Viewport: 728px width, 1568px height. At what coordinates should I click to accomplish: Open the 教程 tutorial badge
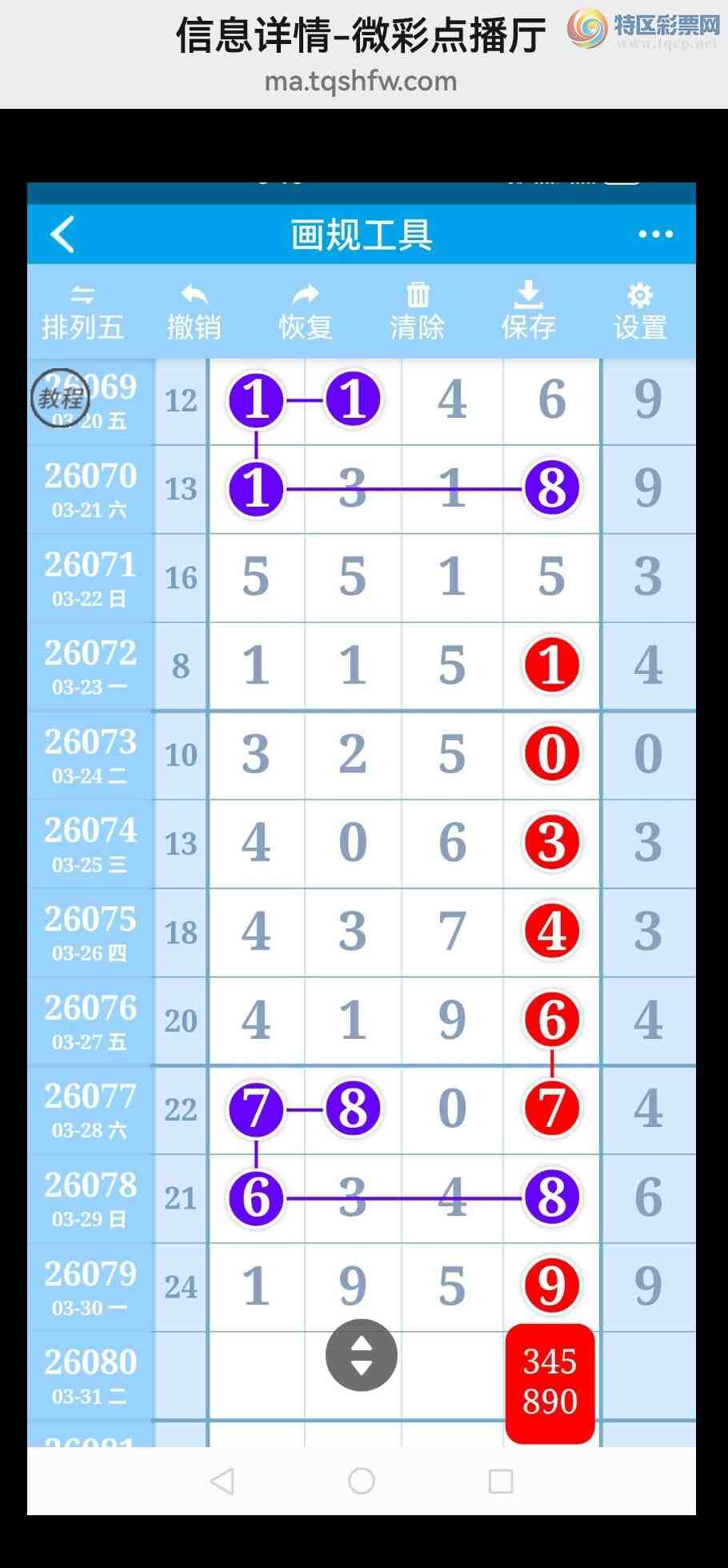point(60,398)
